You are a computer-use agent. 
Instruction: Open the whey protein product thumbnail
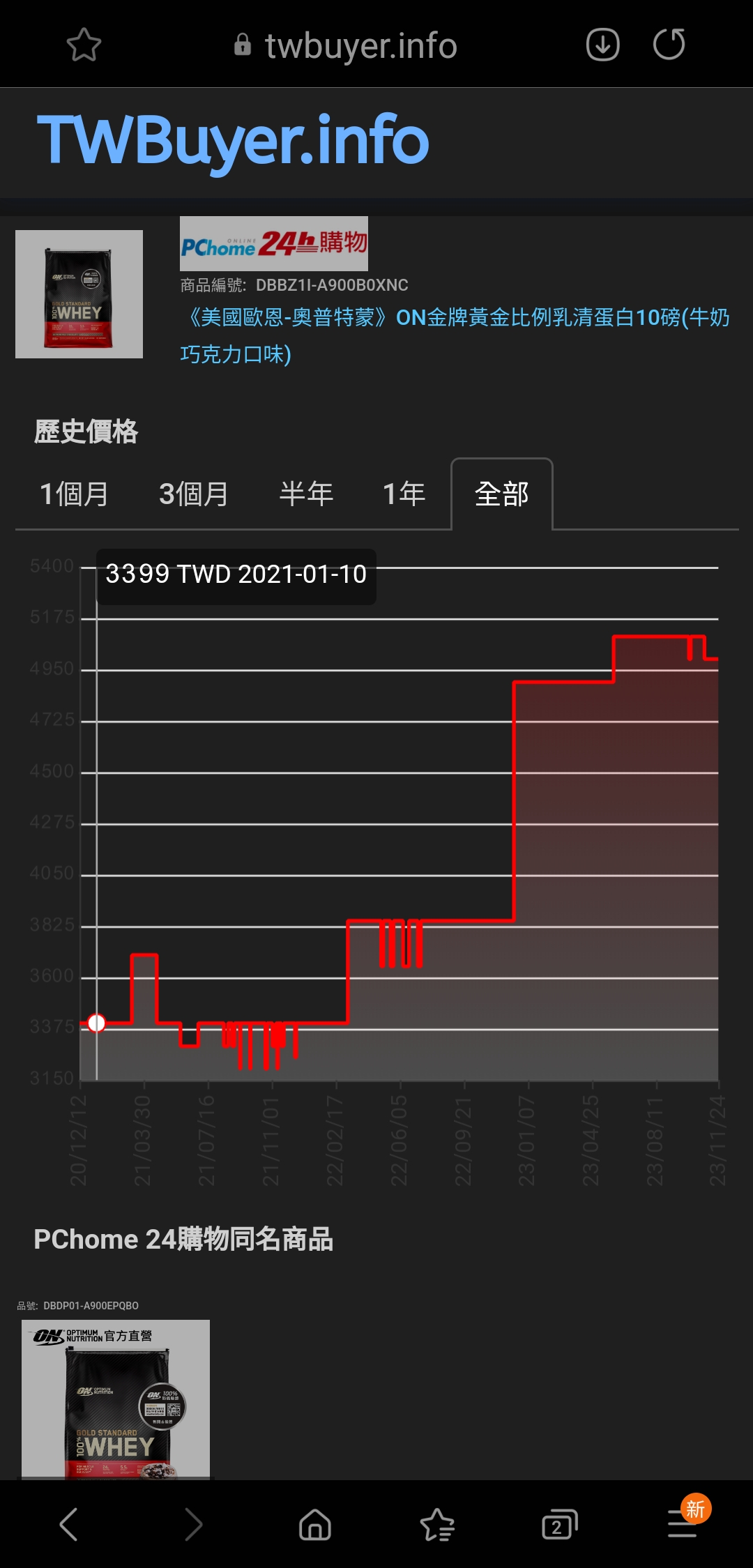79,294
